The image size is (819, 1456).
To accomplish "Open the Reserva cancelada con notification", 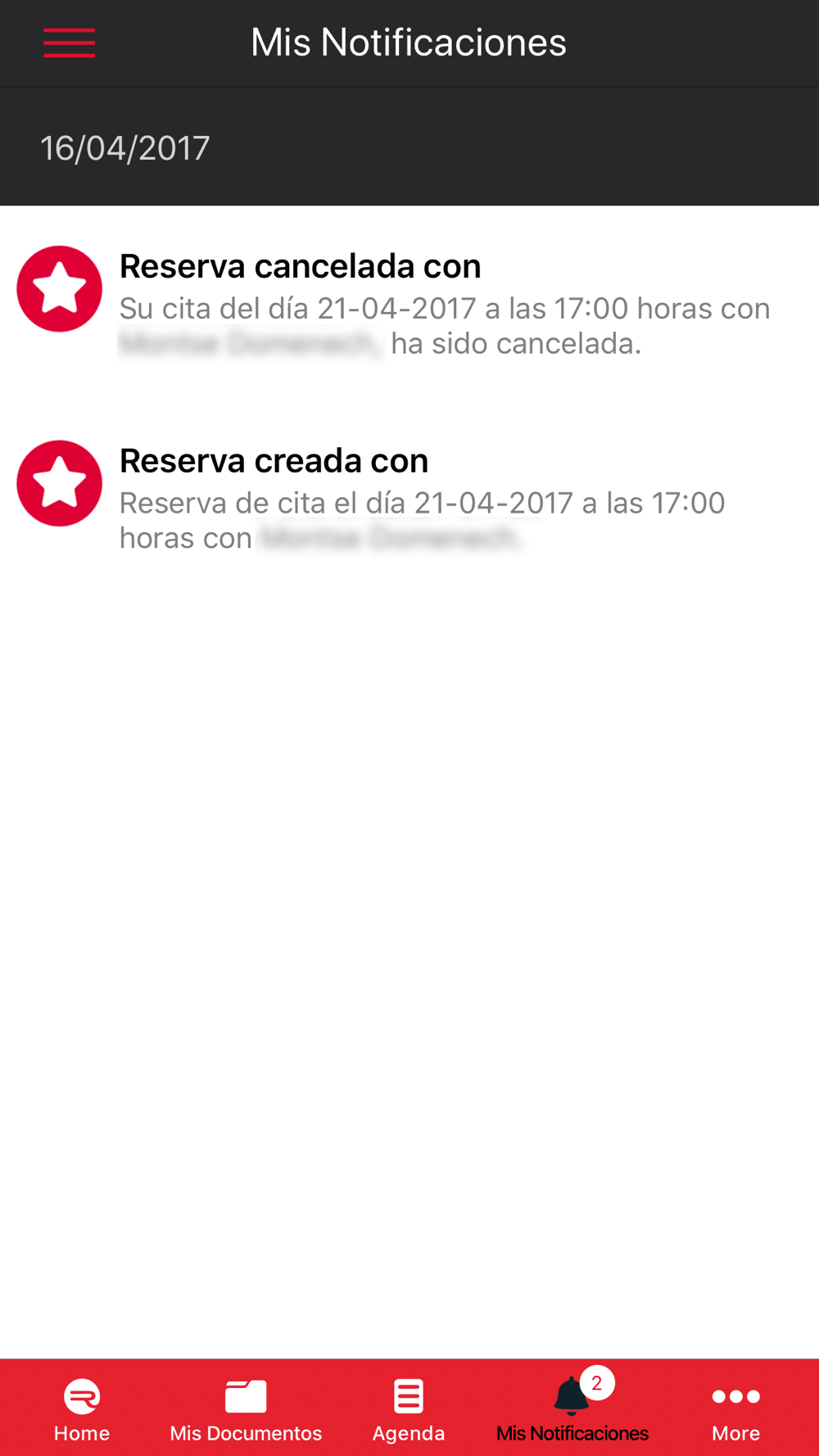I will [x=409, y=303].
